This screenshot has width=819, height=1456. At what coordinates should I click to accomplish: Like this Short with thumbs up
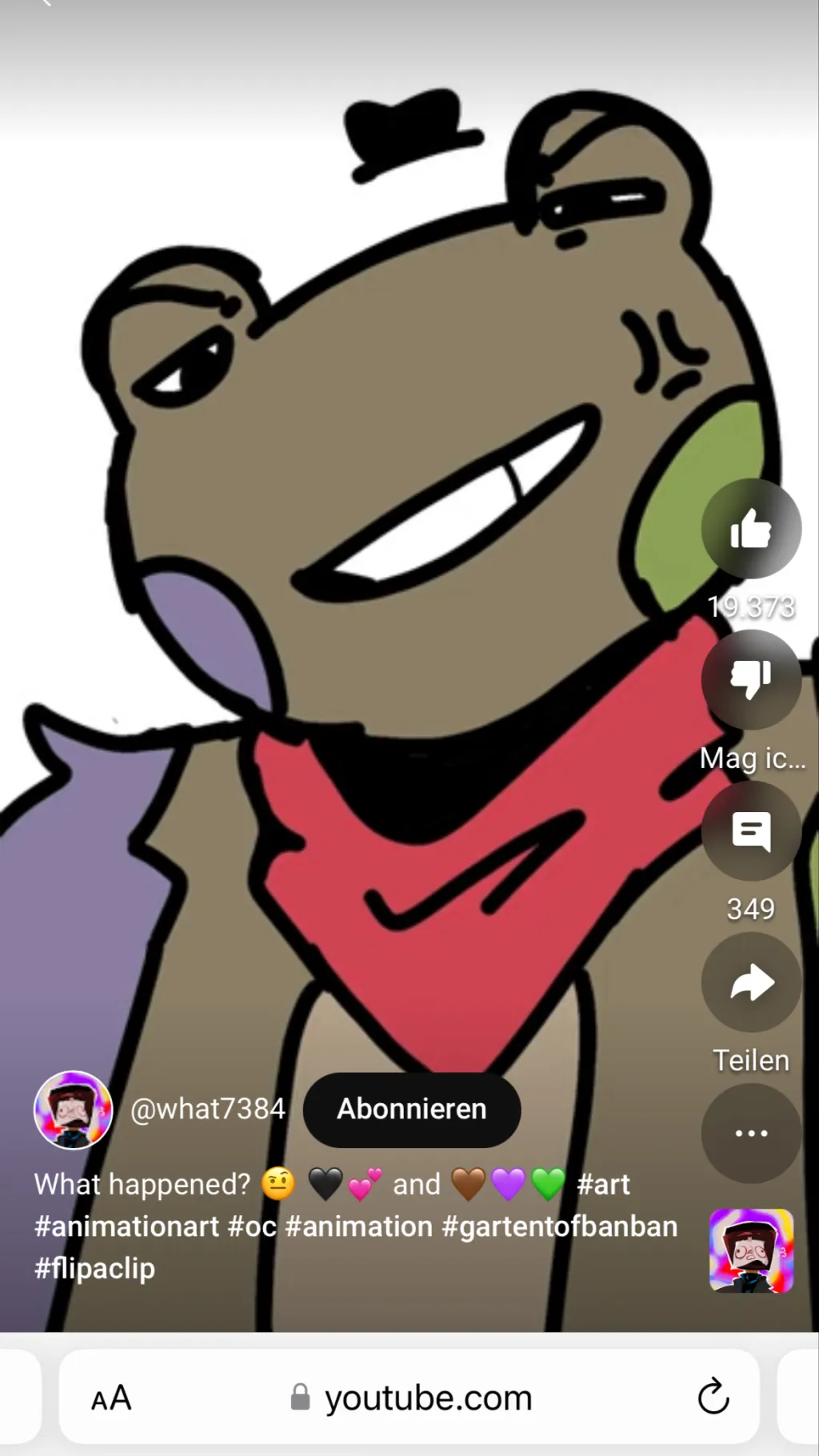tap(751, 529)
